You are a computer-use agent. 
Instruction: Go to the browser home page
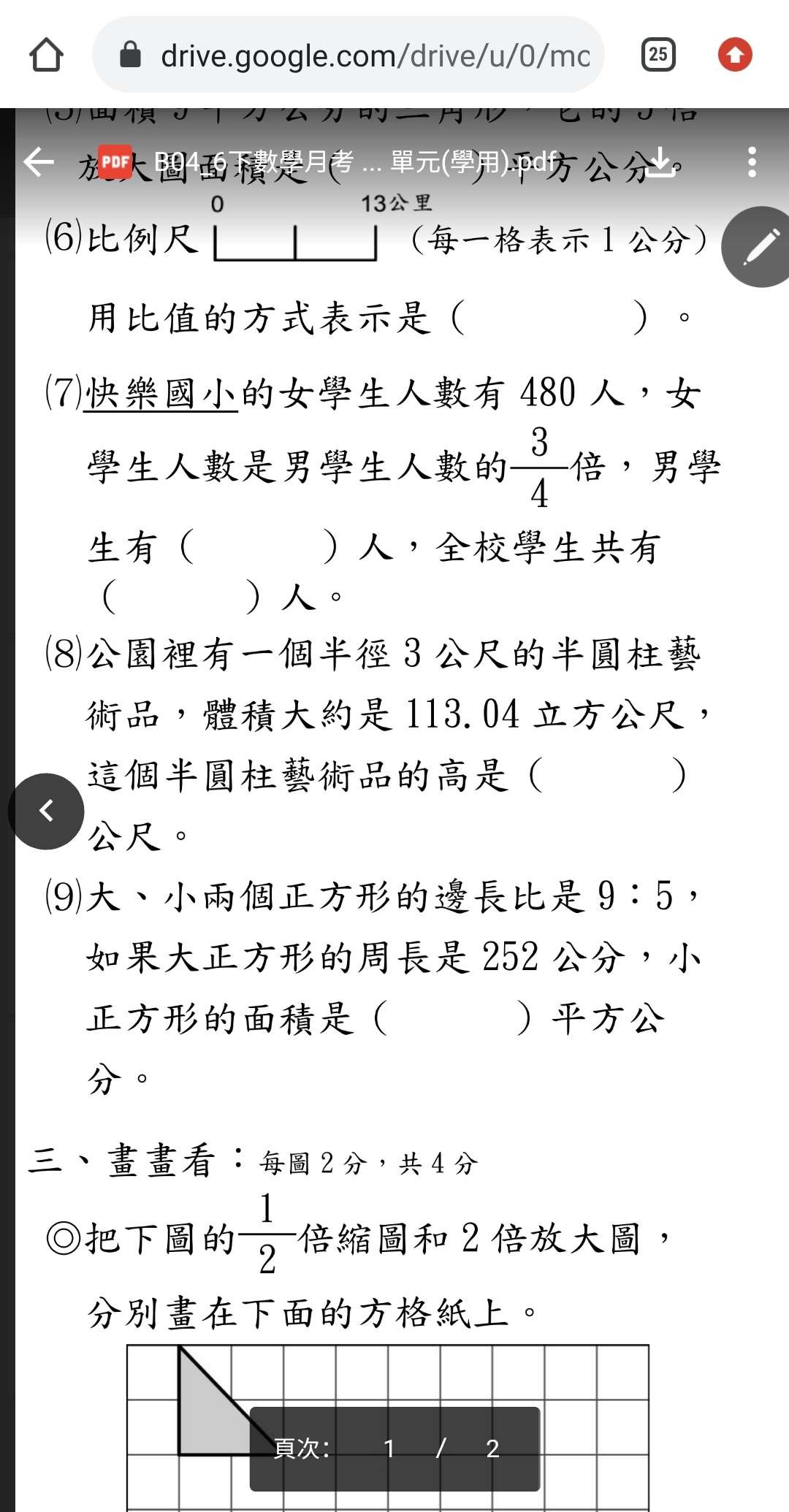coord(46,55)
